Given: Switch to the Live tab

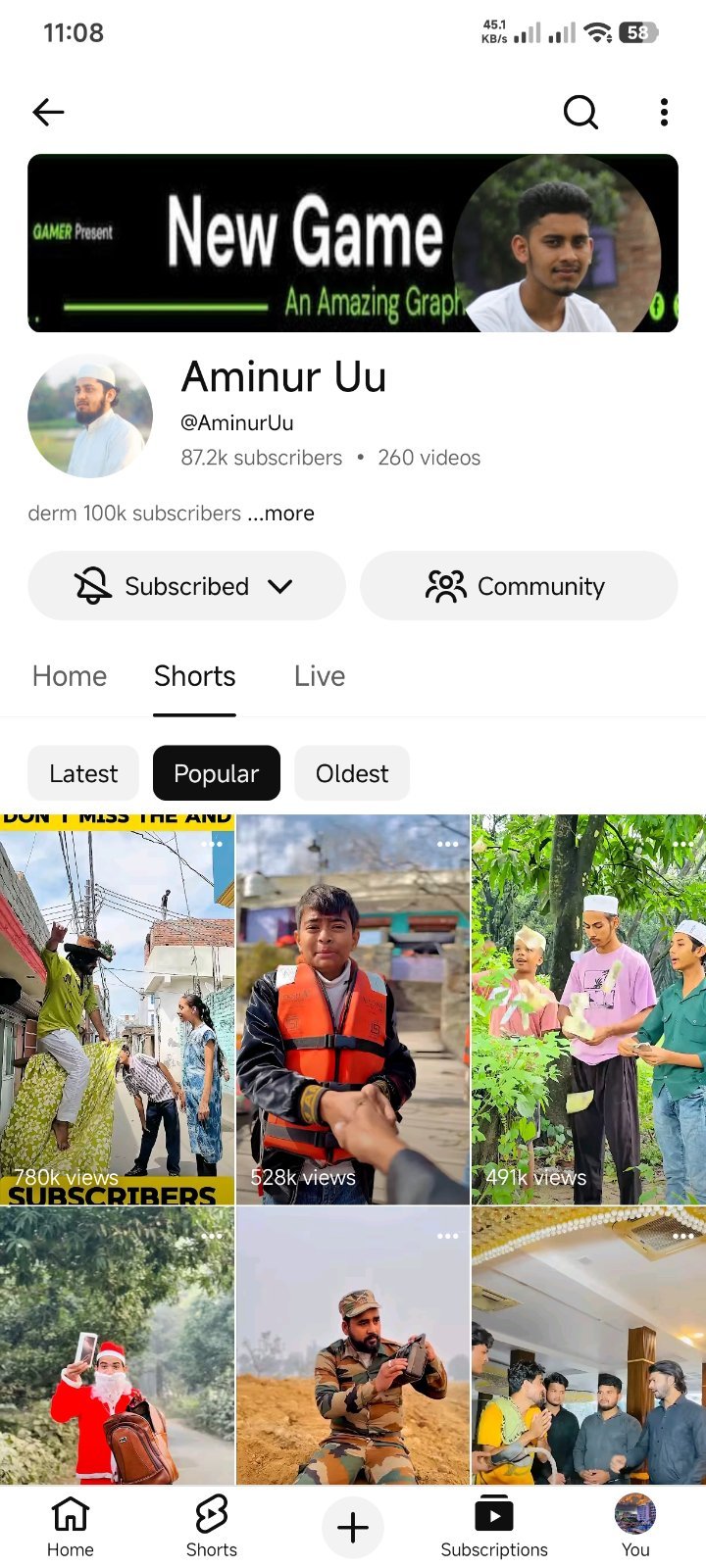Looking at the screenshot, I should 320,676.
